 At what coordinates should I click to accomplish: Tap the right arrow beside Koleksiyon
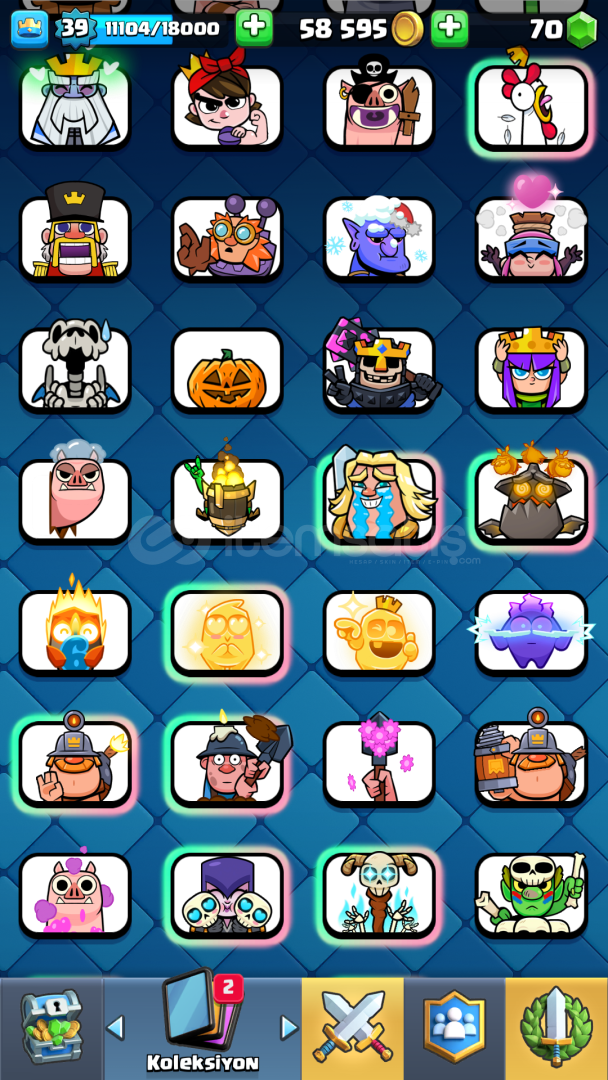pos(290,1027)
